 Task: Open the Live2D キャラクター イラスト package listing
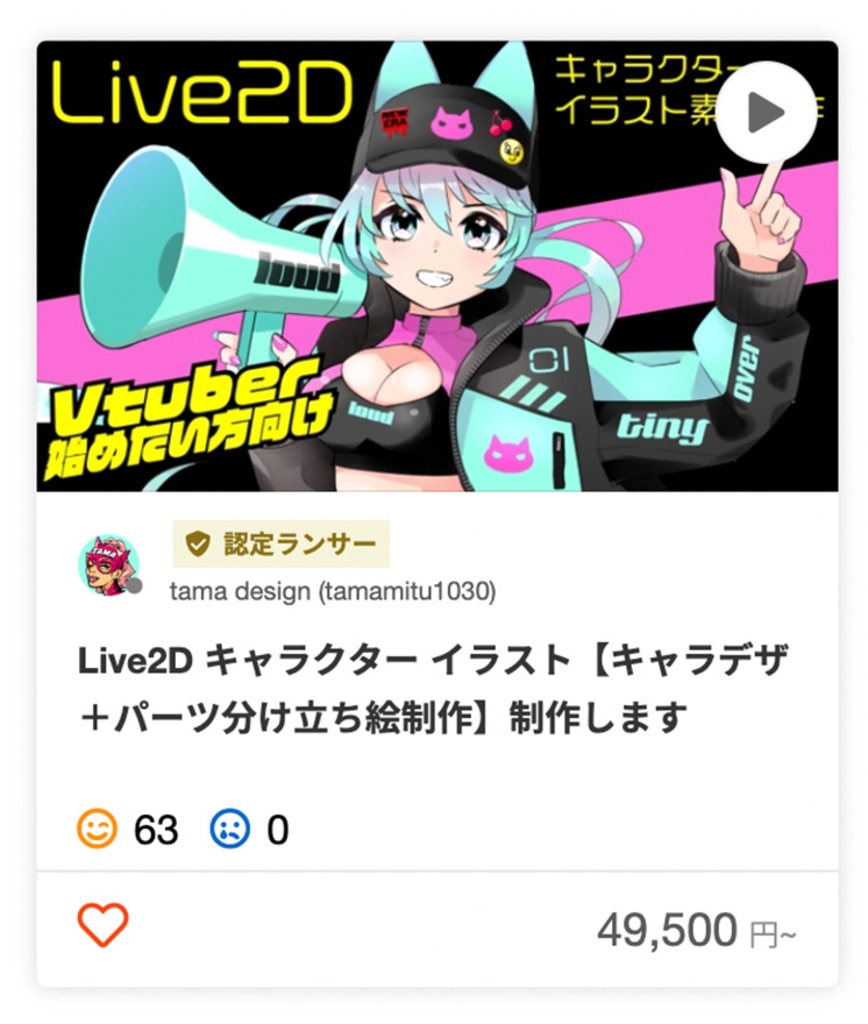432,688
